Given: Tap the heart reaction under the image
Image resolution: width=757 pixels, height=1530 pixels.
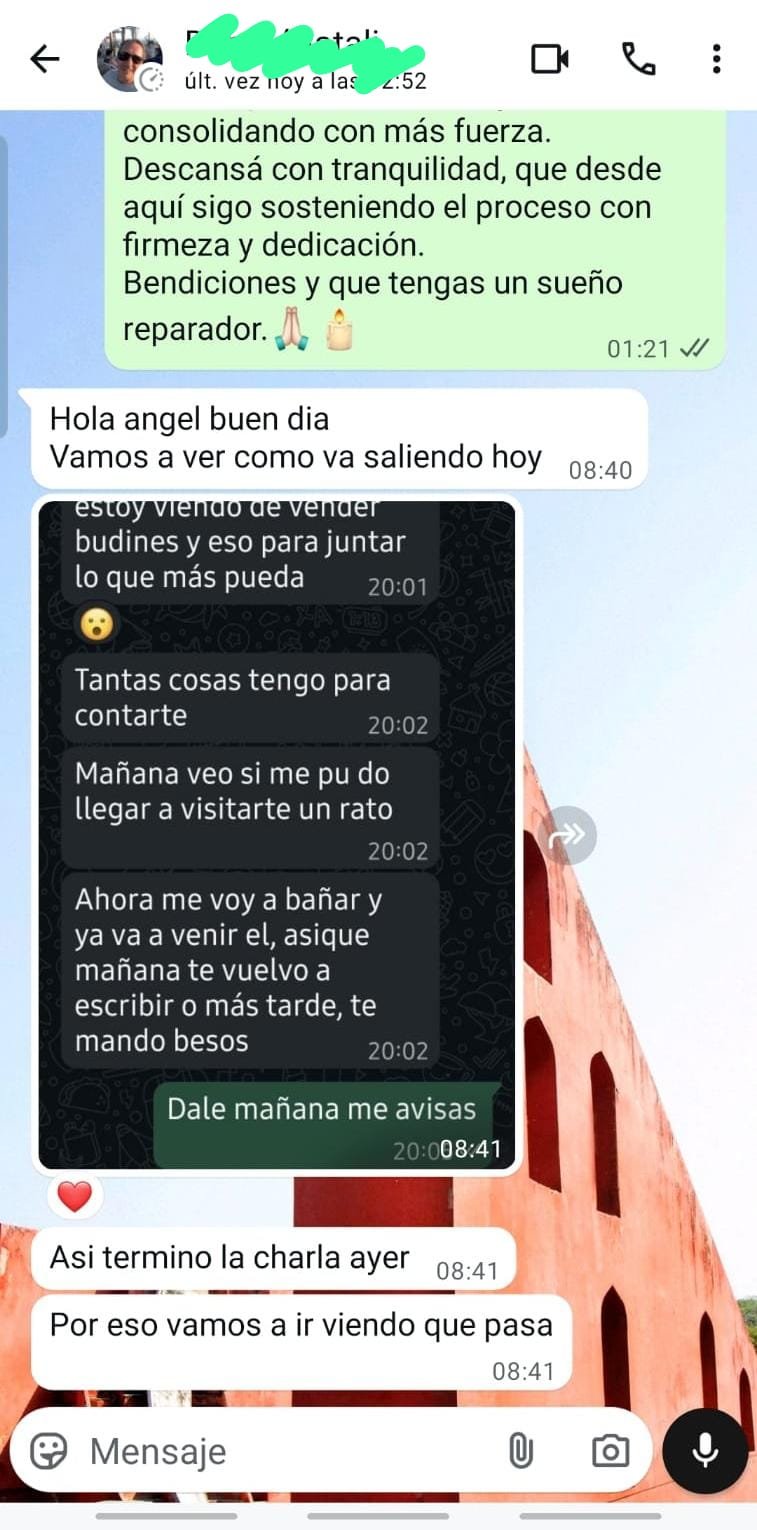Looking at the screenshot, I should click(x=75, y=1196).
